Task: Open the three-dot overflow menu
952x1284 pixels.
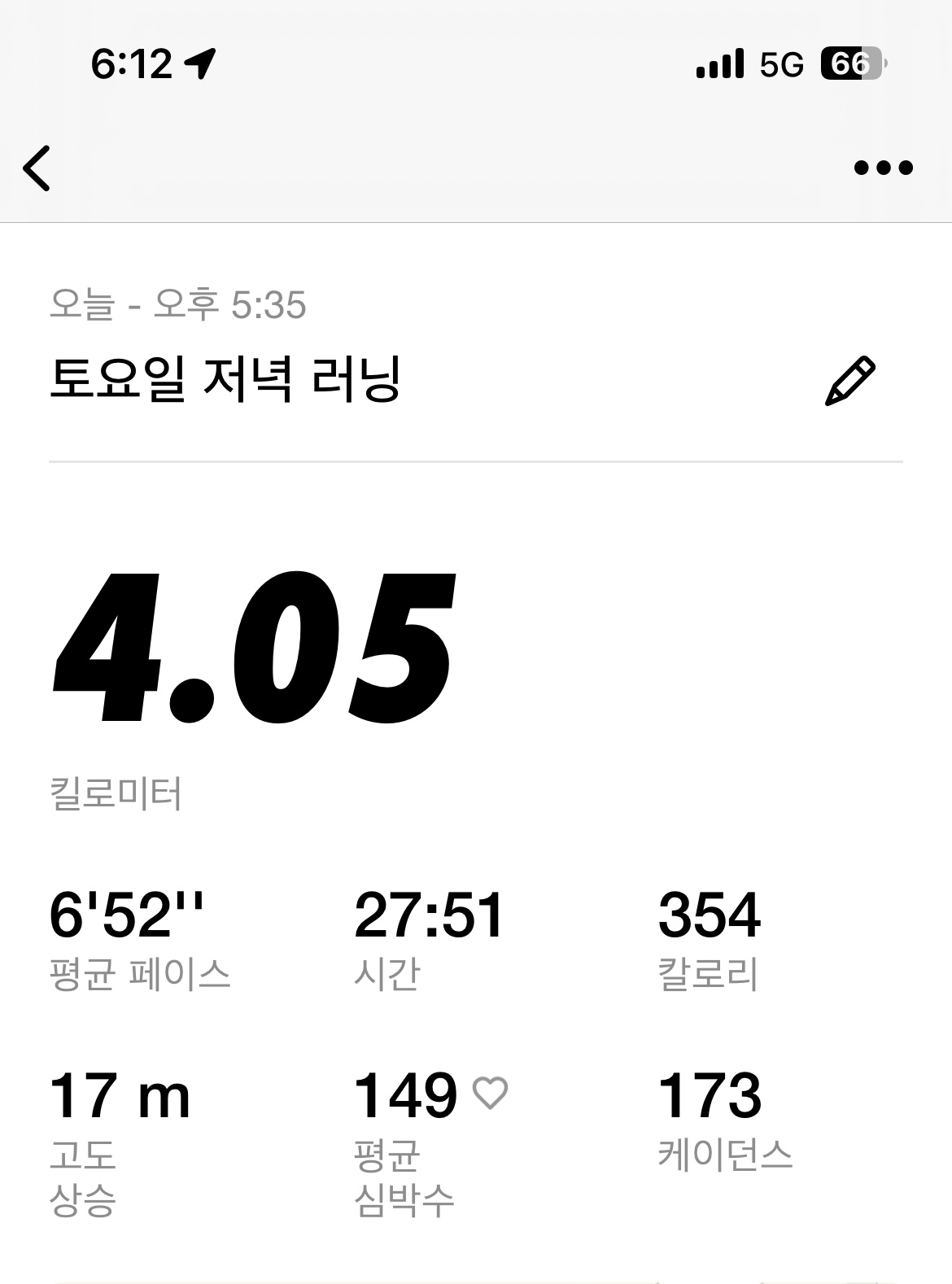Action: [883, 168]
